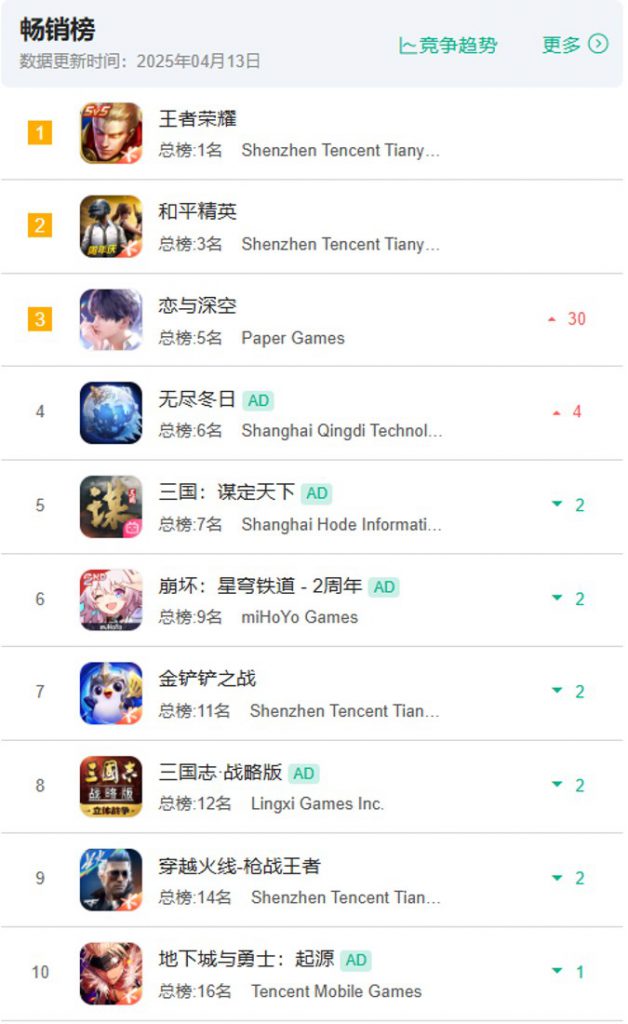Tap 更多 to see more rankings

574,44
